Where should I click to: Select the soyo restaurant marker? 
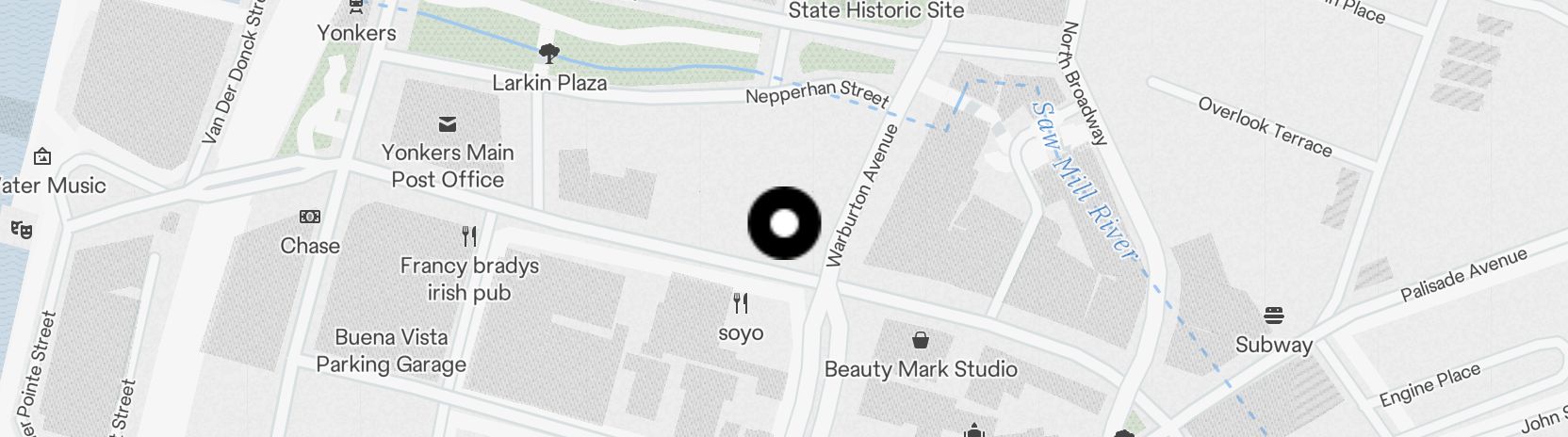pyautogui.click(x=741, y=303)
